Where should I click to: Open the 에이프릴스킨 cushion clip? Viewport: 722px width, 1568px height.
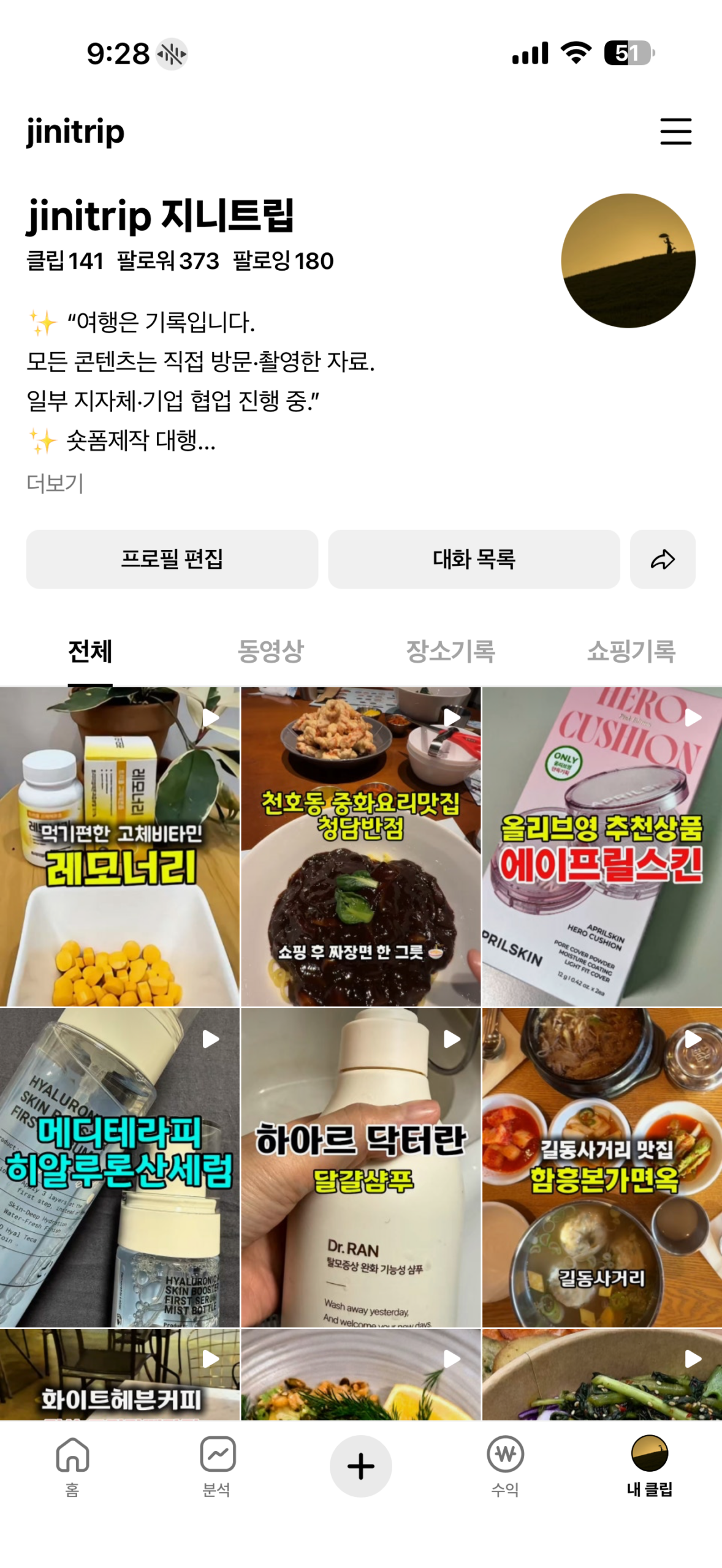coord(602,846)
